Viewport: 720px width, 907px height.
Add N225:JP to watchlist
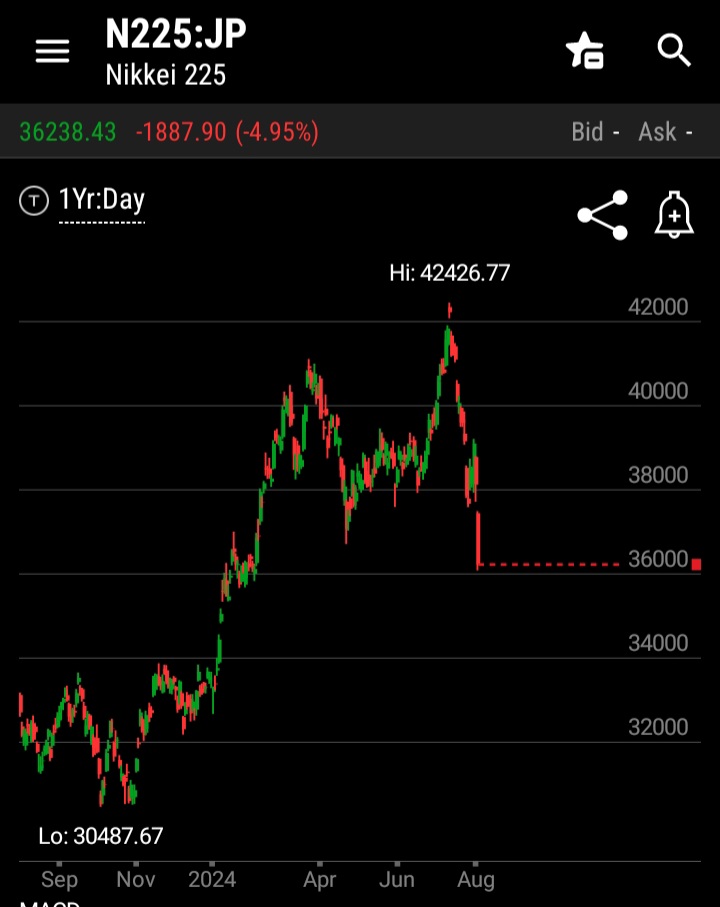click(x=584, y=51)
